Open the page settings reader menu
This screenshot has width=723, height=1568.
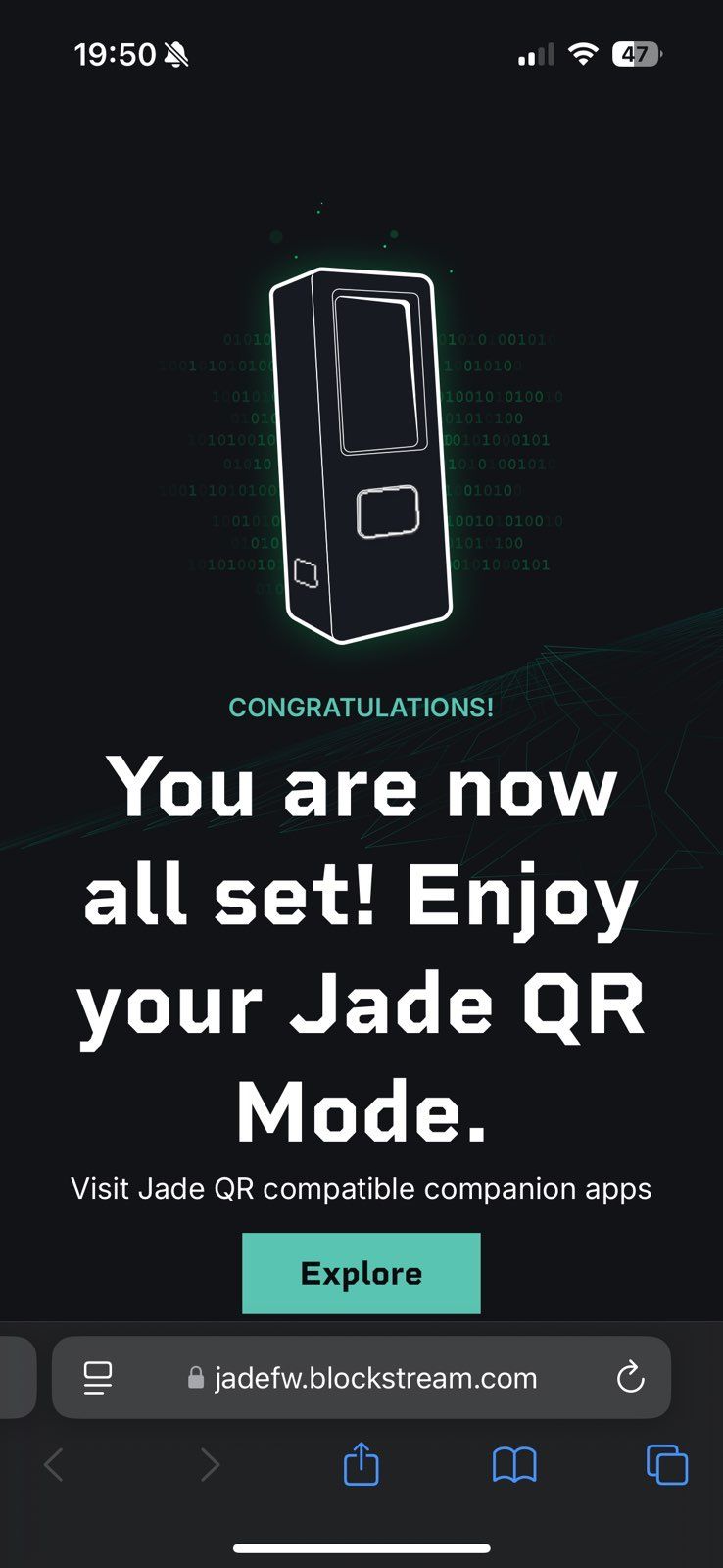click(x=98, y=1378)
